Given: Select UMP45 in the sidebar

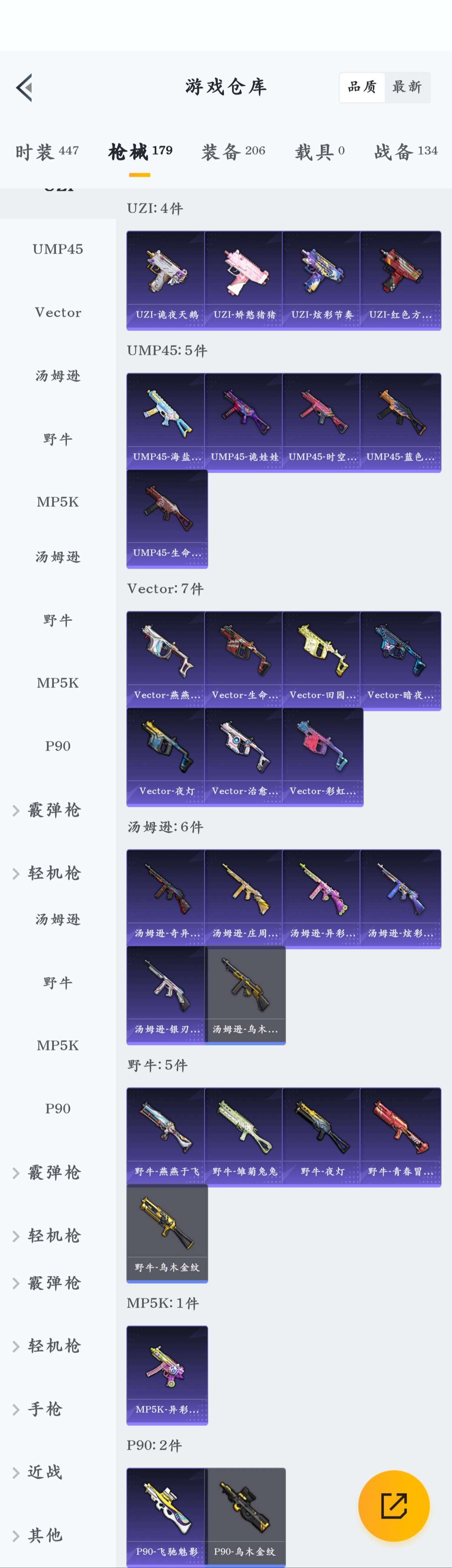Looking at the screenshot, I should click(58, 249).
